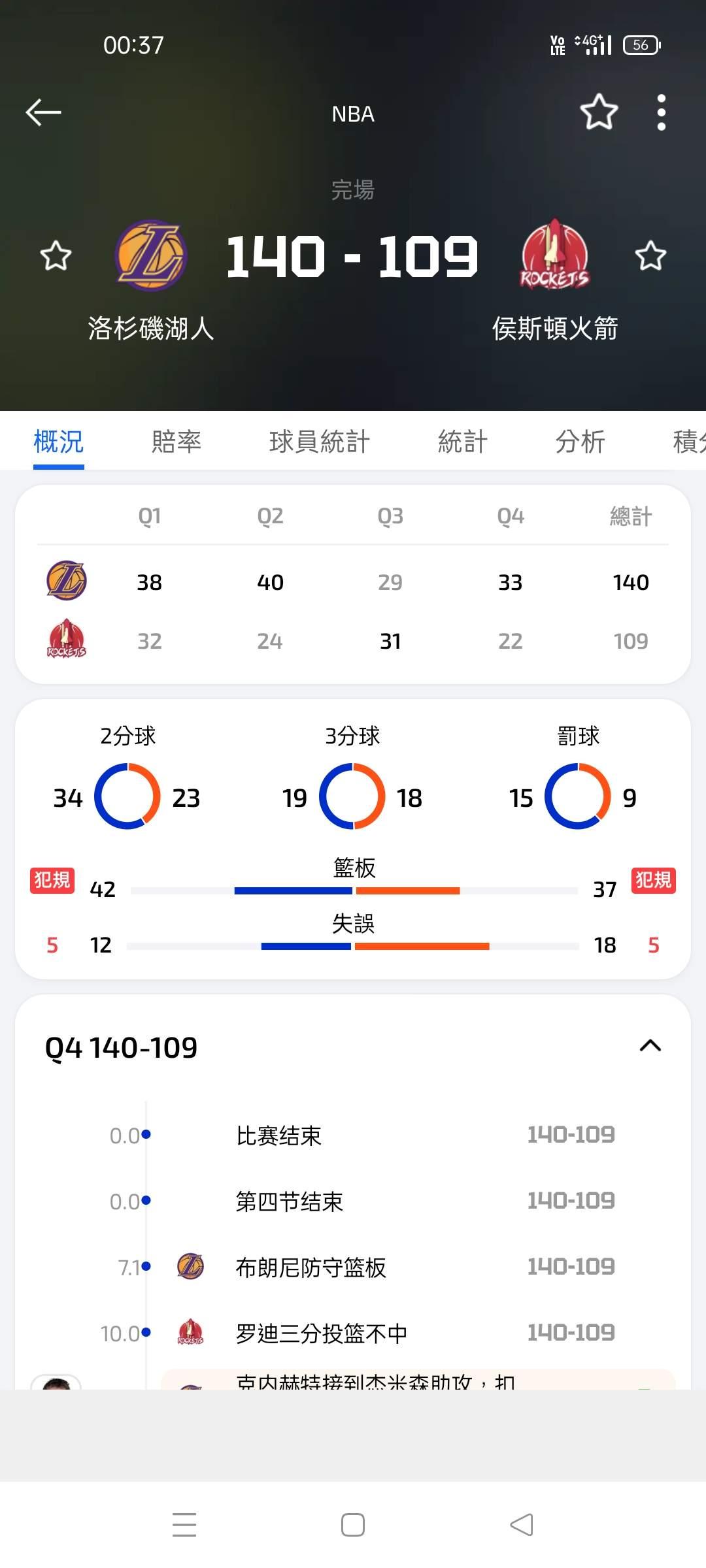Open the 侯斯頓火箭 team page
Screen dimensions: 706x1568
click(555, 255)
